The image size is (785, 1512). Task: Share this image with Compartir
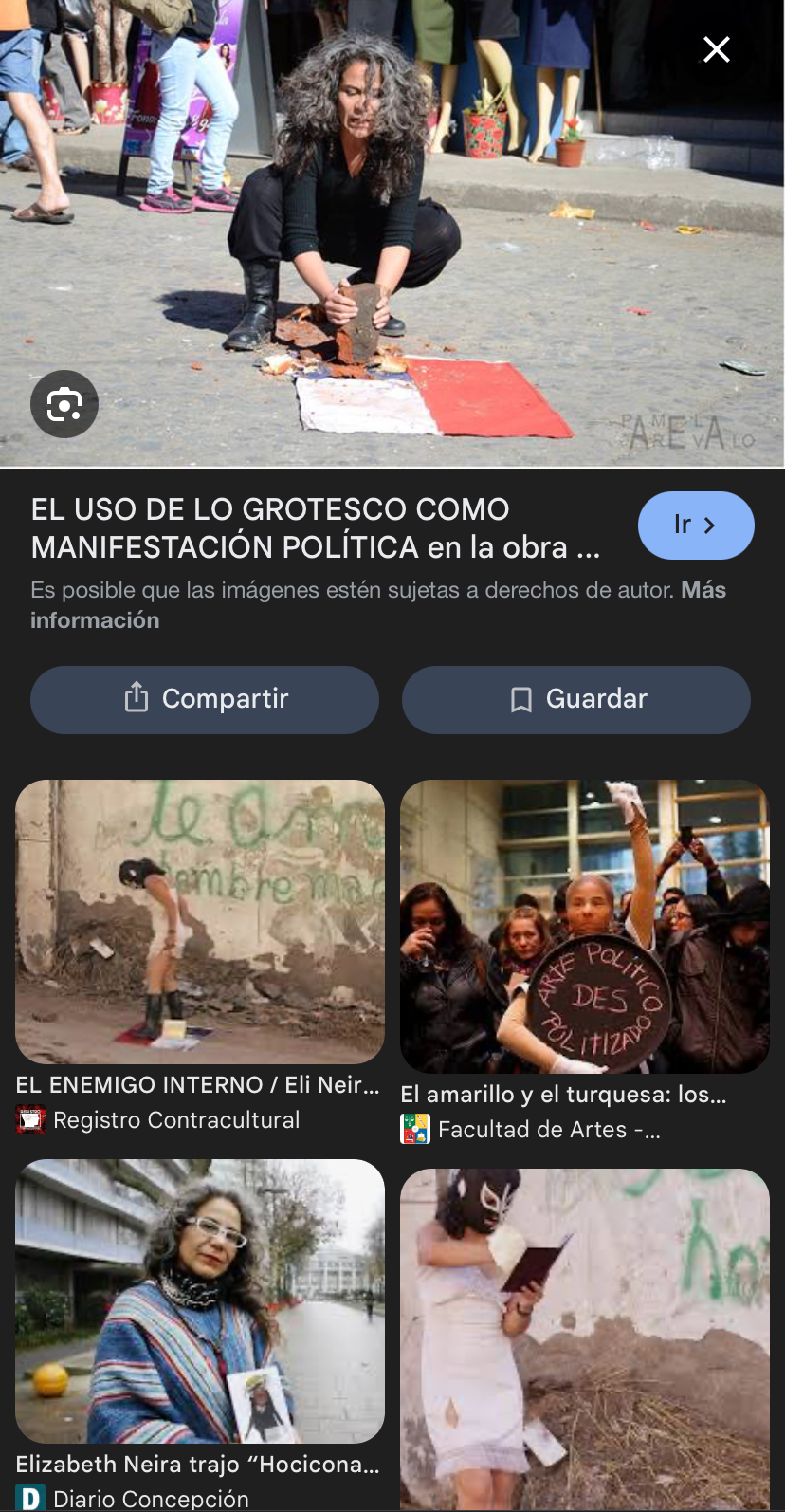205,699
